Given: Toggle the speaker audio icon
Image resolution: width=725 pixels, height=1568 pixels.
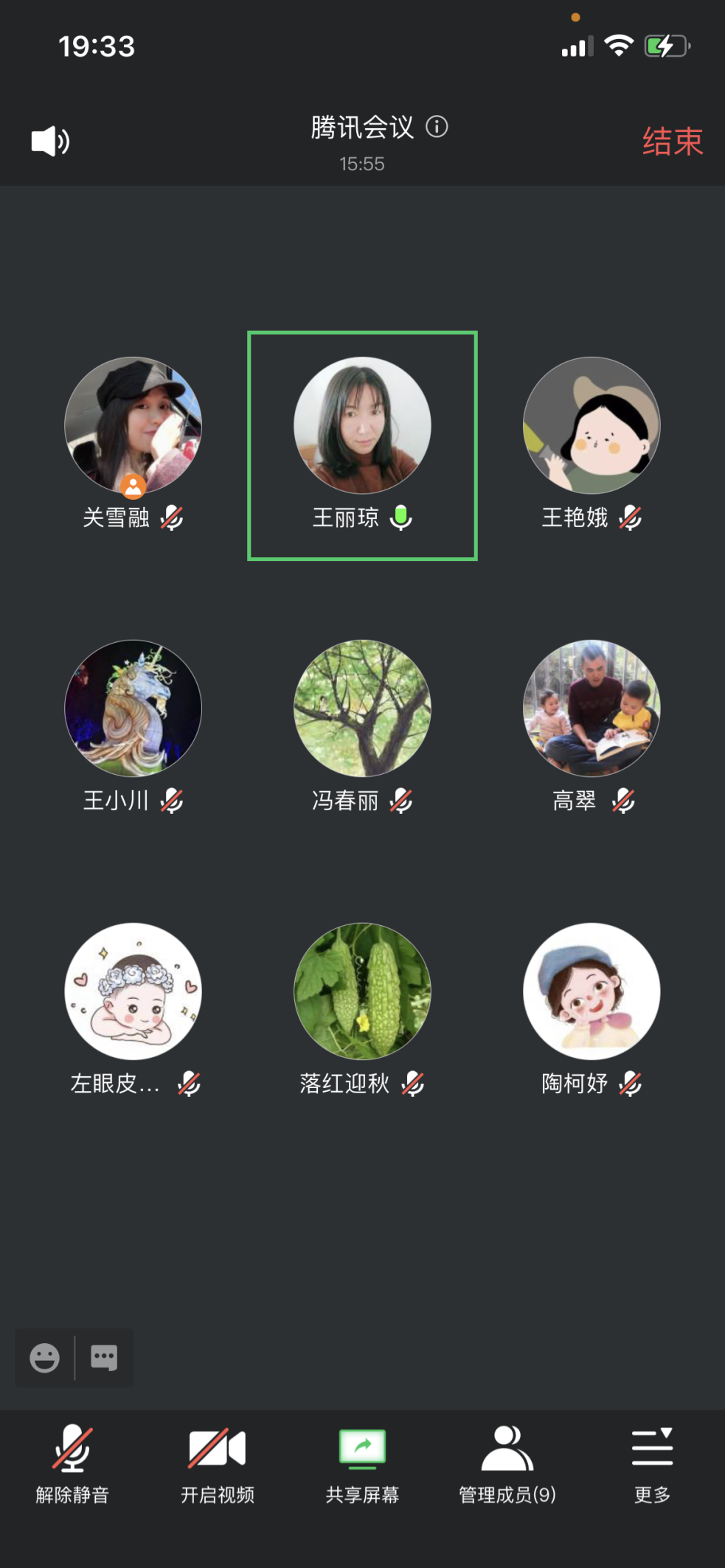Looking at the screenshot, I should click(x=50, y=141).
